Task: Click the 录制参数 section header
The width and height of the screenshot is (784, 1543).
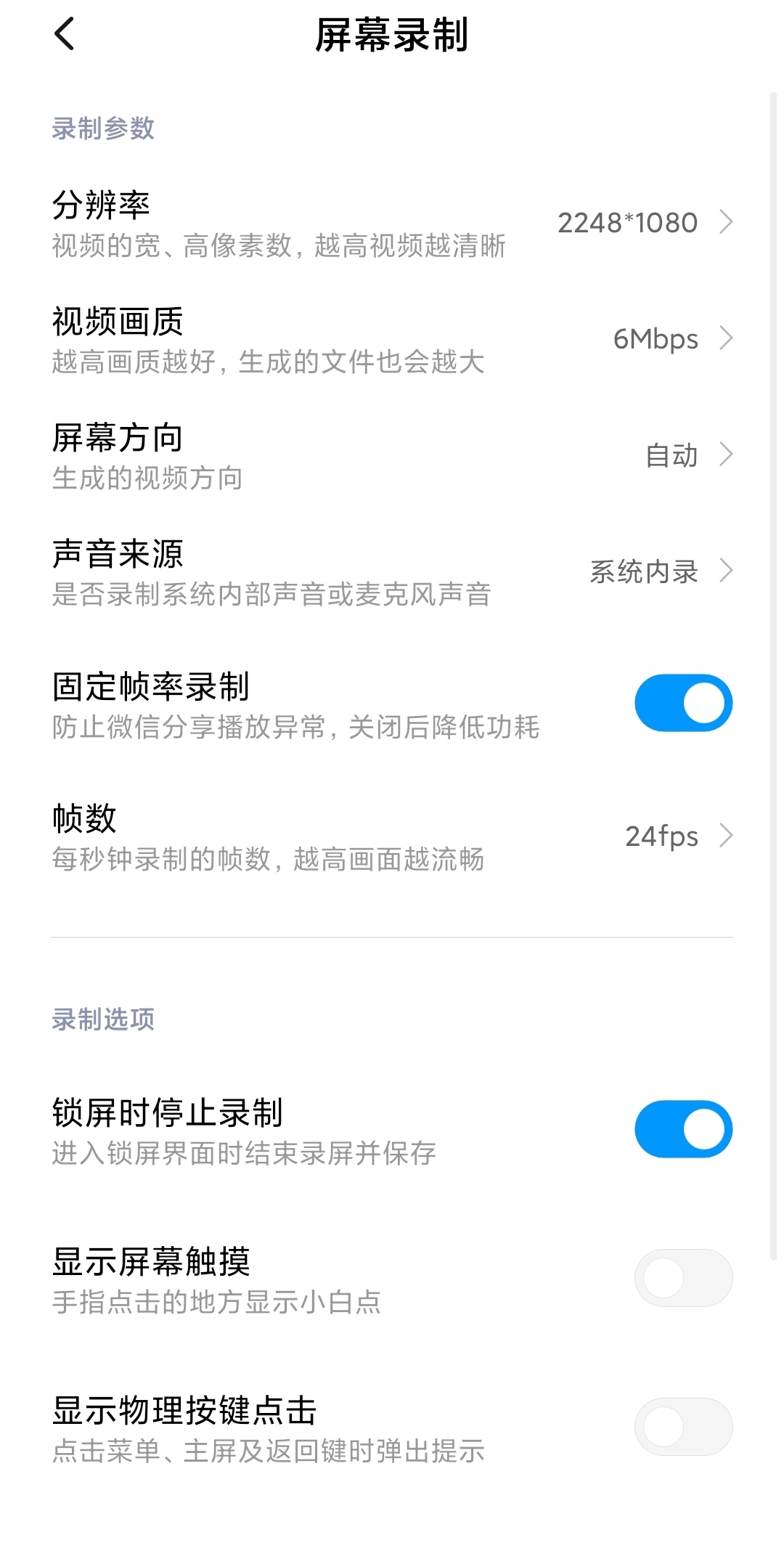Action: (x=103, y=129)
